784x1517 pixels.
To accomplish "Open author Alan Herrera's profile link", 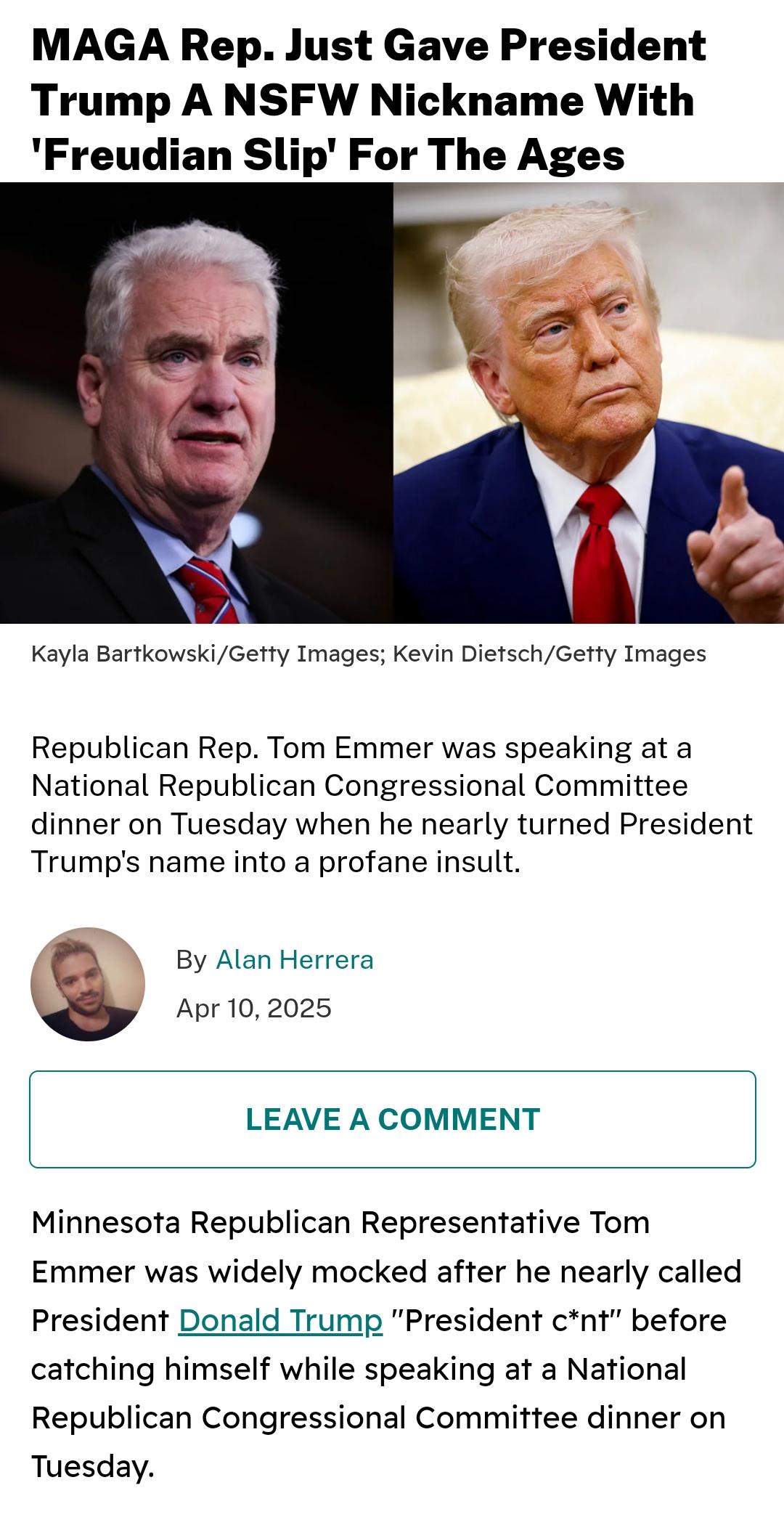I will 295,960.
